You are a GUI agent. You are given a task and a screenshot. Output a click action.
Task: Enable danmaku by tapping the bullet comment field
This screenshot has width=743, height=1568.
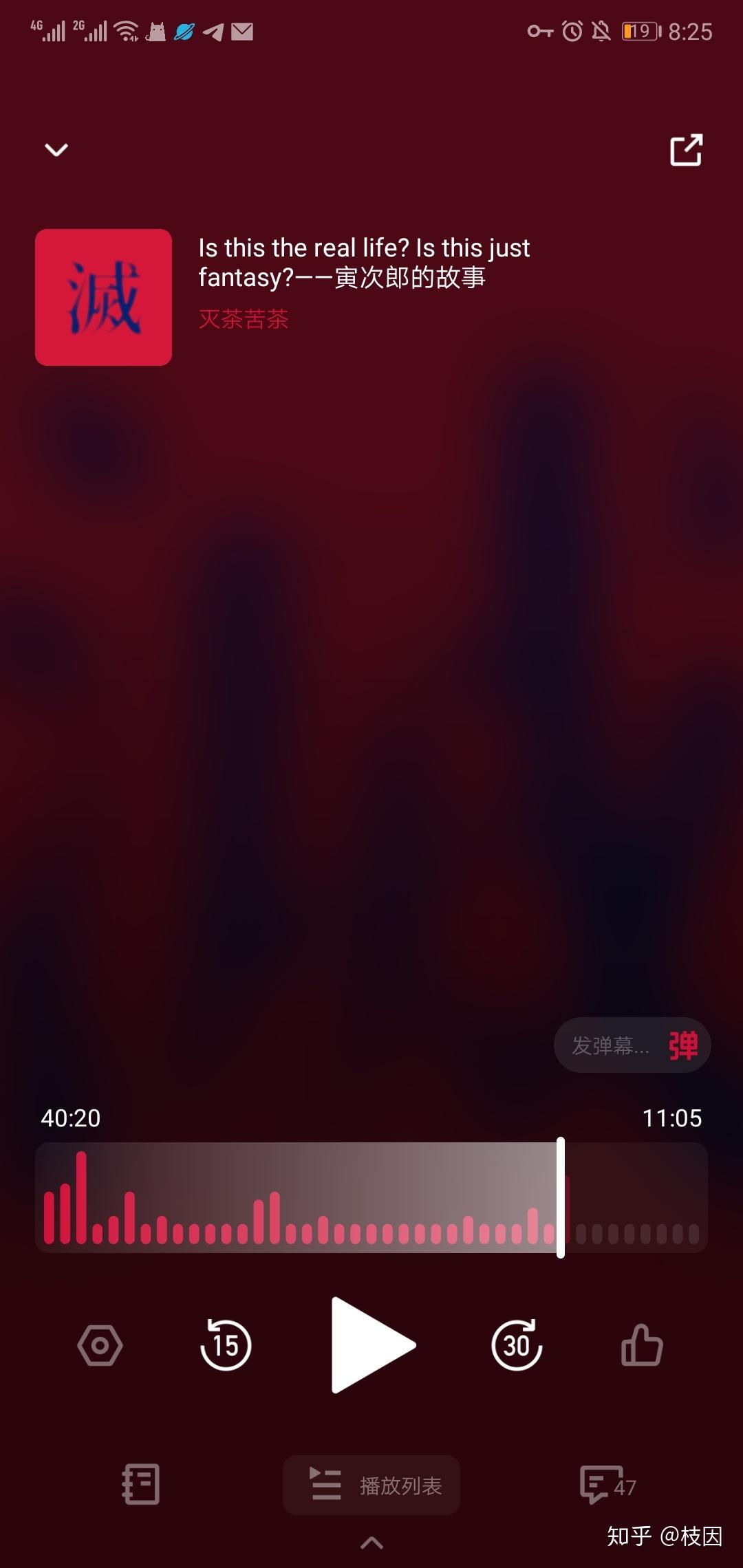click(x=612, y=1045)
